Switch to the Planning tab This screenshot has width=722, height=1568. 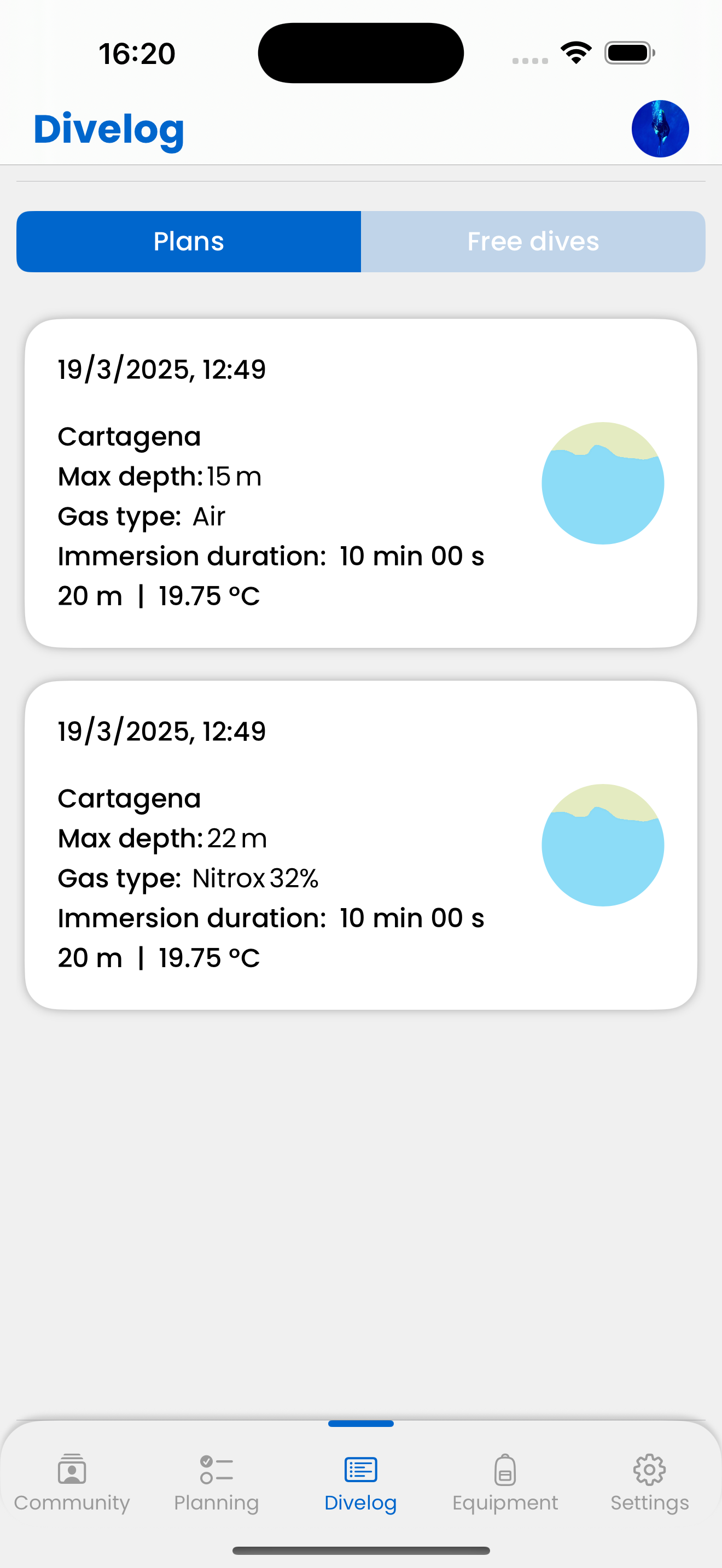coord(216,1483)
